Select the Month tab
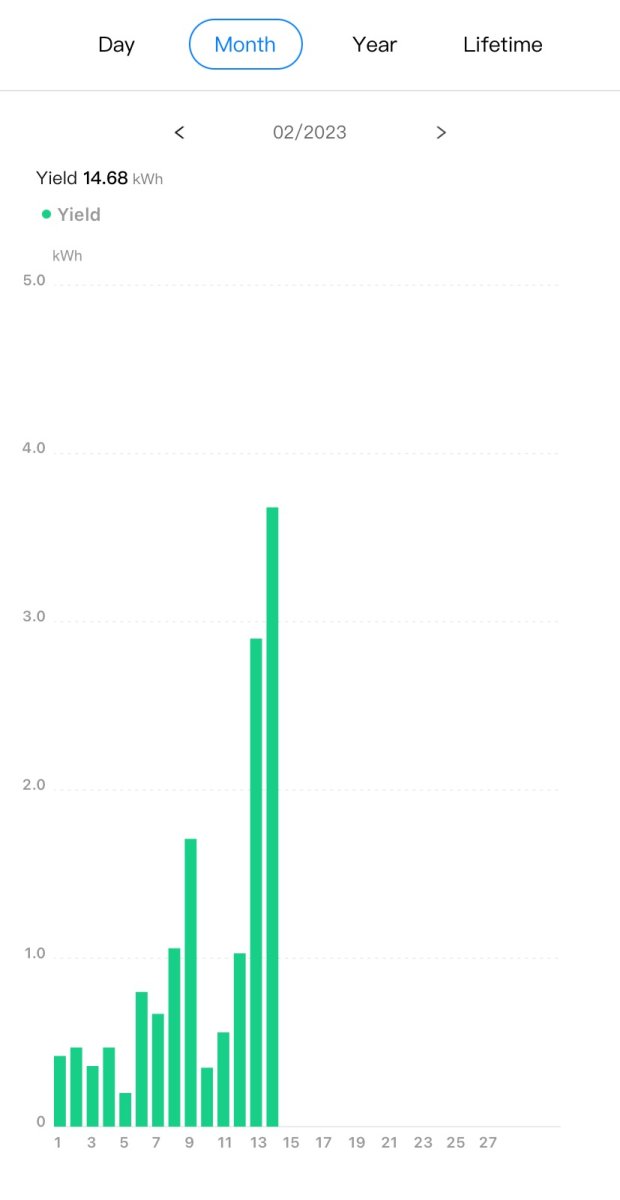 (245, 45)
